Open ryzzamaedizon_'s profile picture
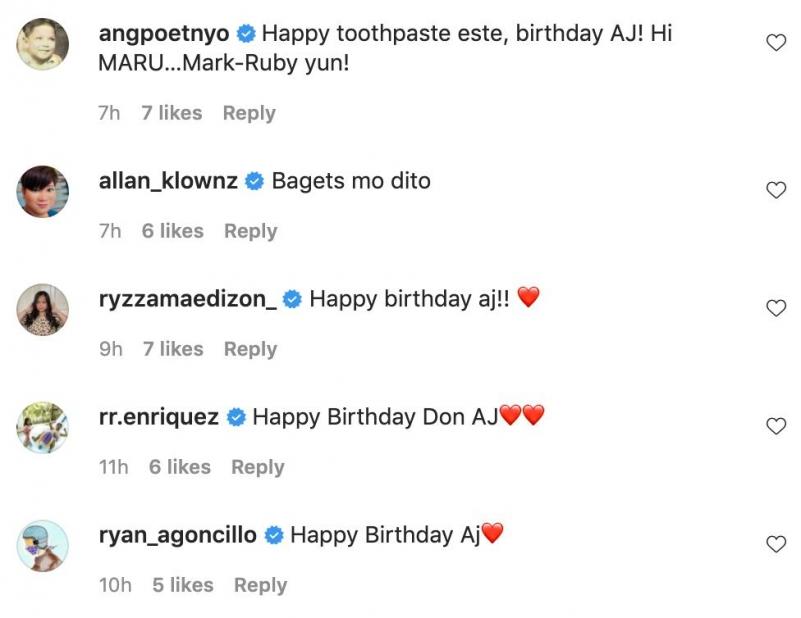 coord(43,309)
